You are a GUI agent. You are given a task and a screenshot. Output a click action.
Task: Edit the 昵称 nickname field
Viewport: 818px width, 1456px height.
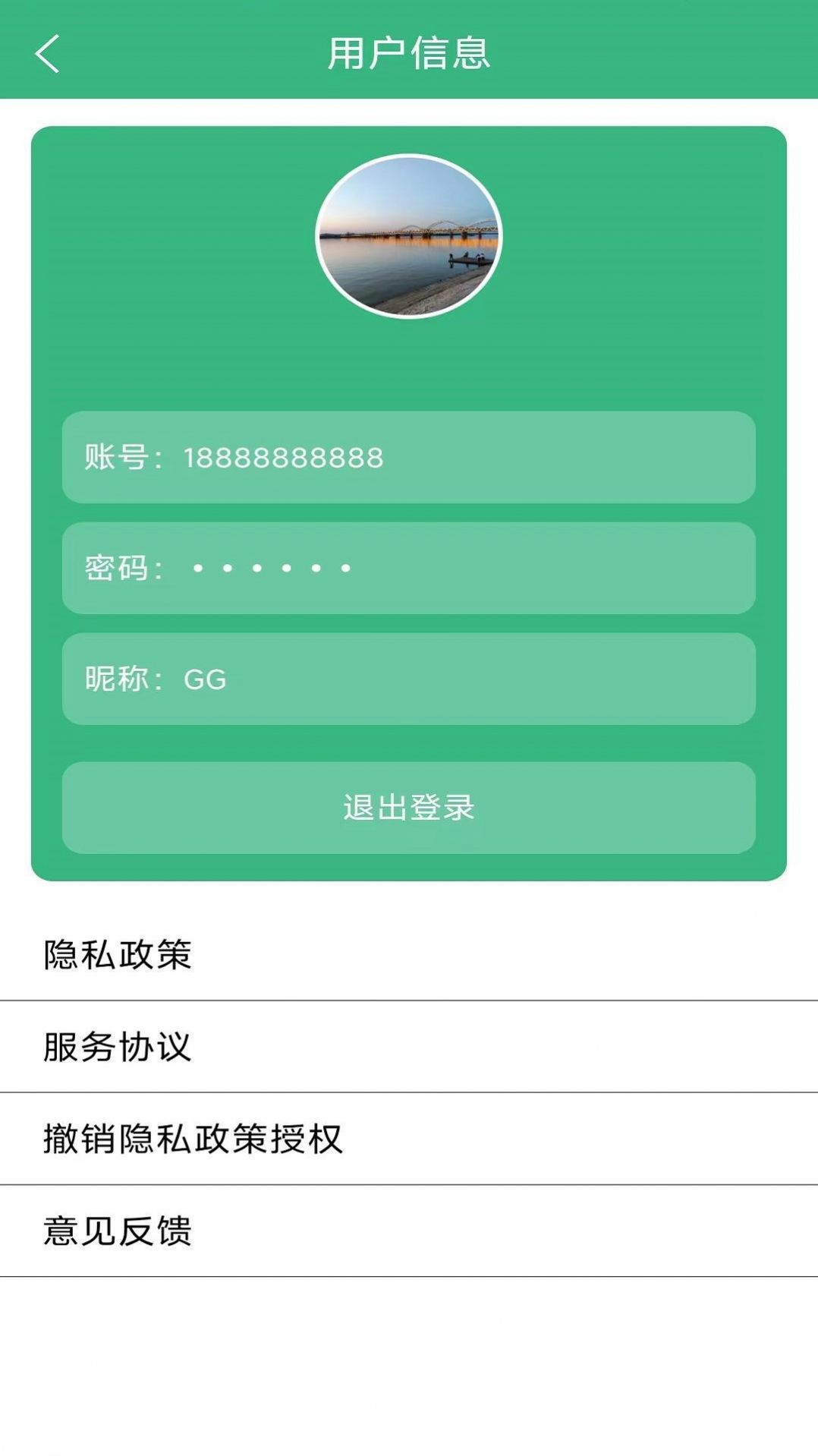[x=409, y=679]
